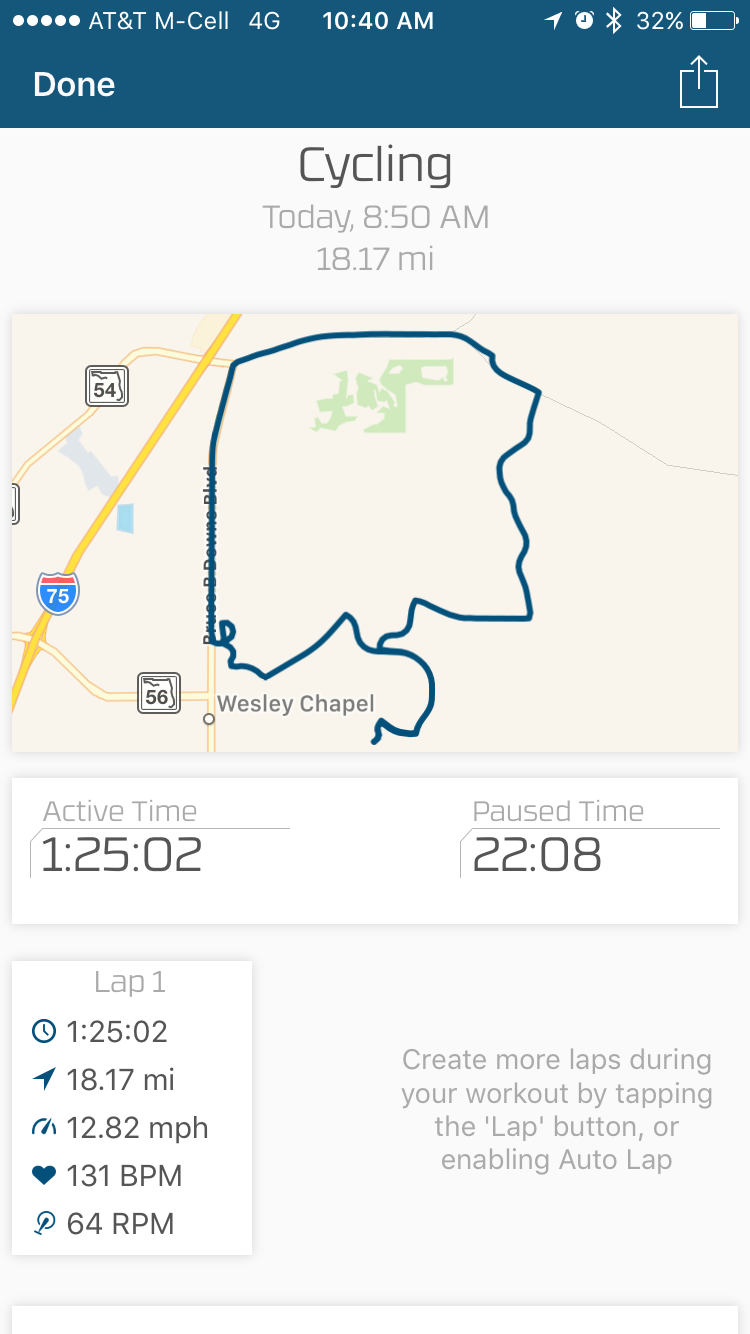Share this cycling workout
The height and width of the screenshot is (1334, 750).
pos(699,82)
